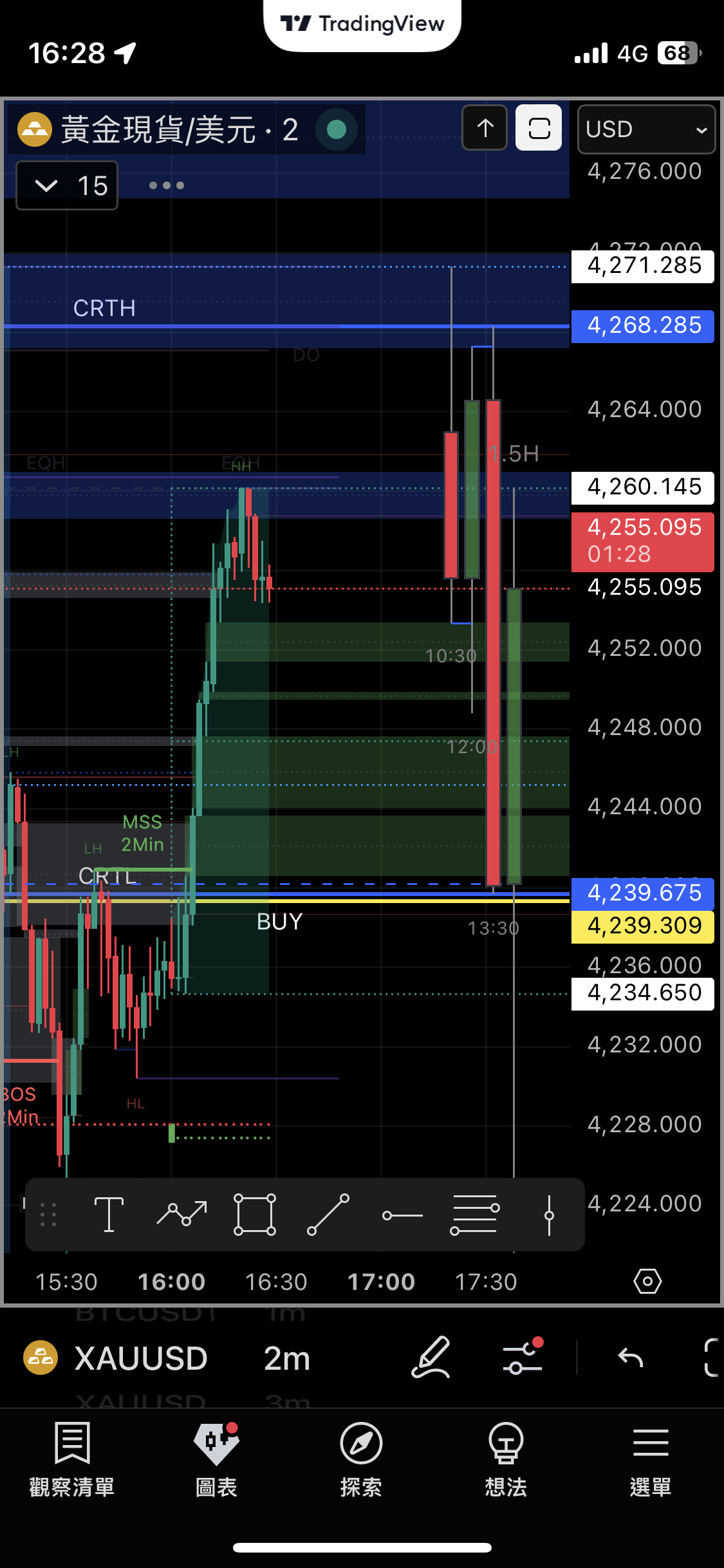The width and height of the screenshot is (724, 1568).
Task: Pick the trend line drawing tool
Action: pyautogui.click(x=328, y=1215)
